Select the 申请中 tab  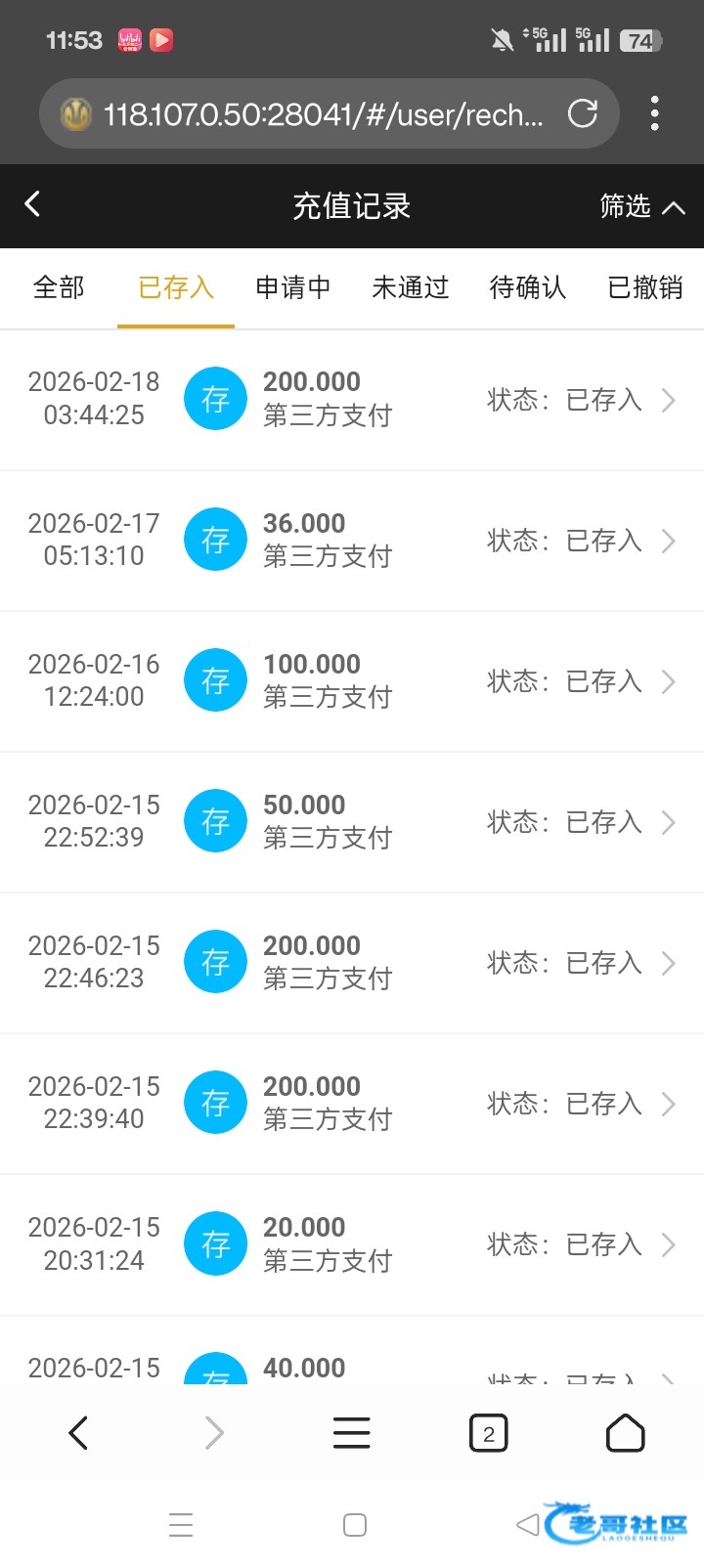click(293, 287)
